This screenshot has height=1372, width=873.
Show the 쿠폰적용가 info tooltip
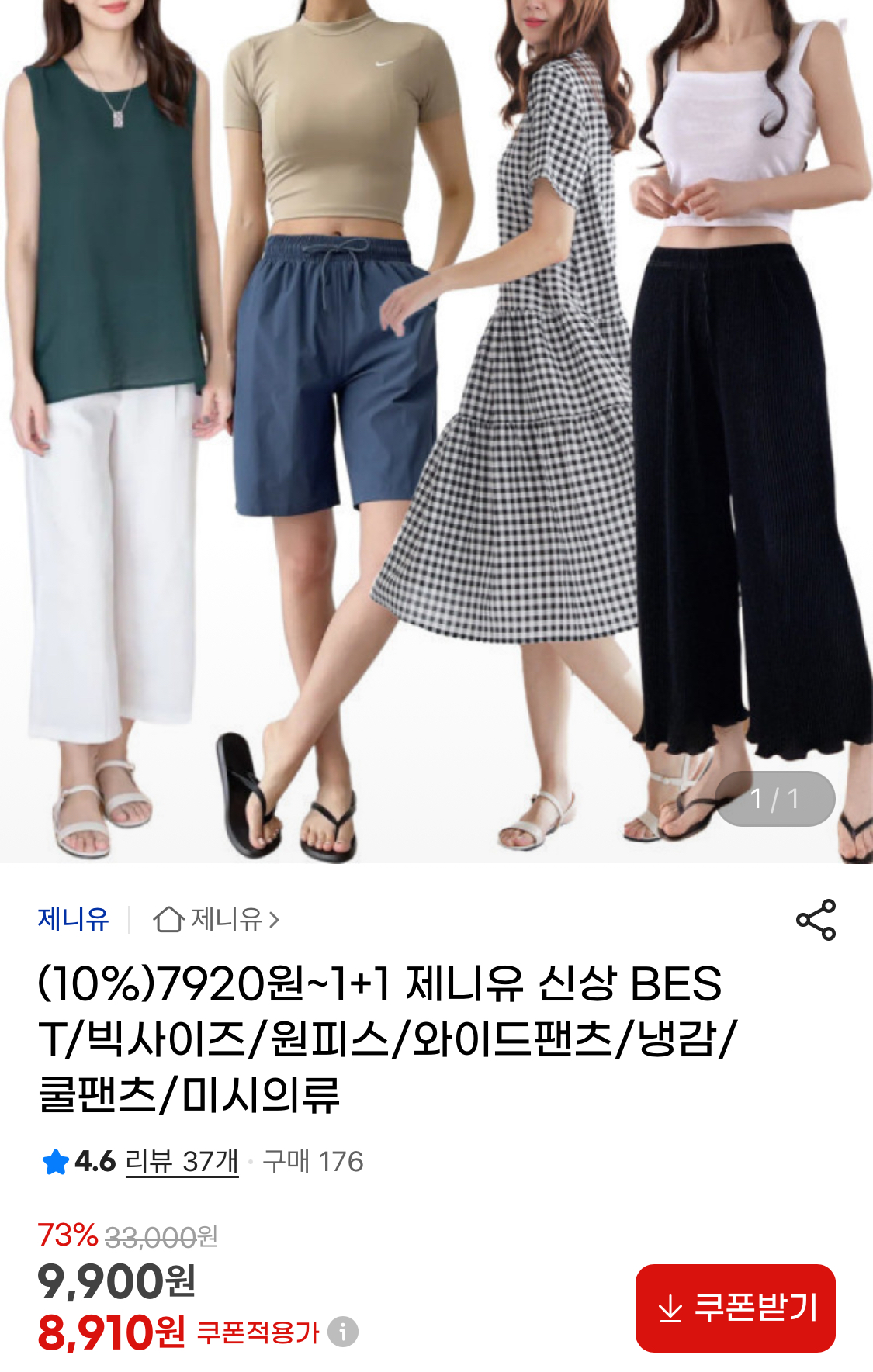pyautogui.click(x=343, y=1332)
